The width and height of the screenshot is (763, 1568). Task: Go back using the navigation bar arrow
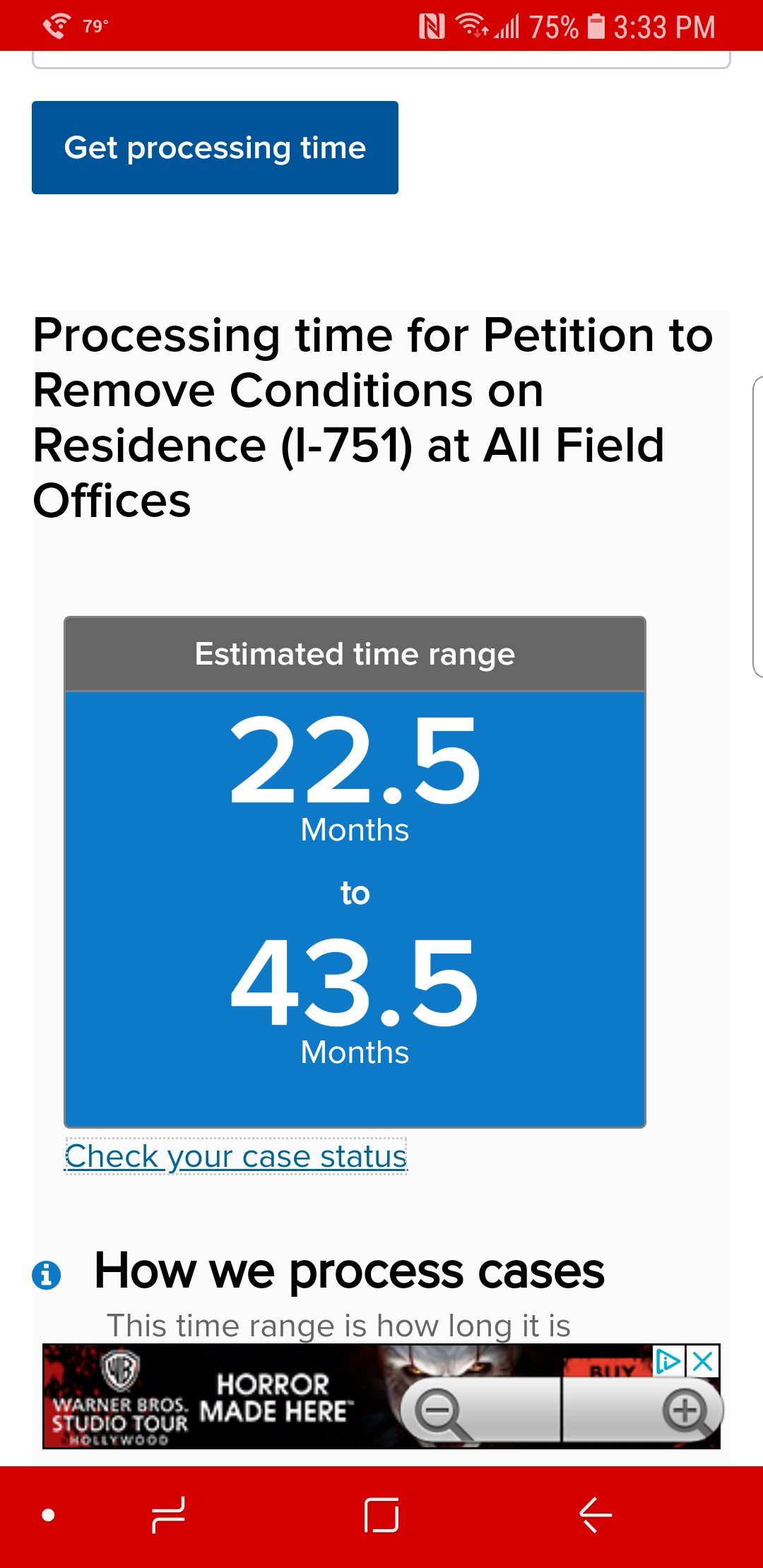596,1516
